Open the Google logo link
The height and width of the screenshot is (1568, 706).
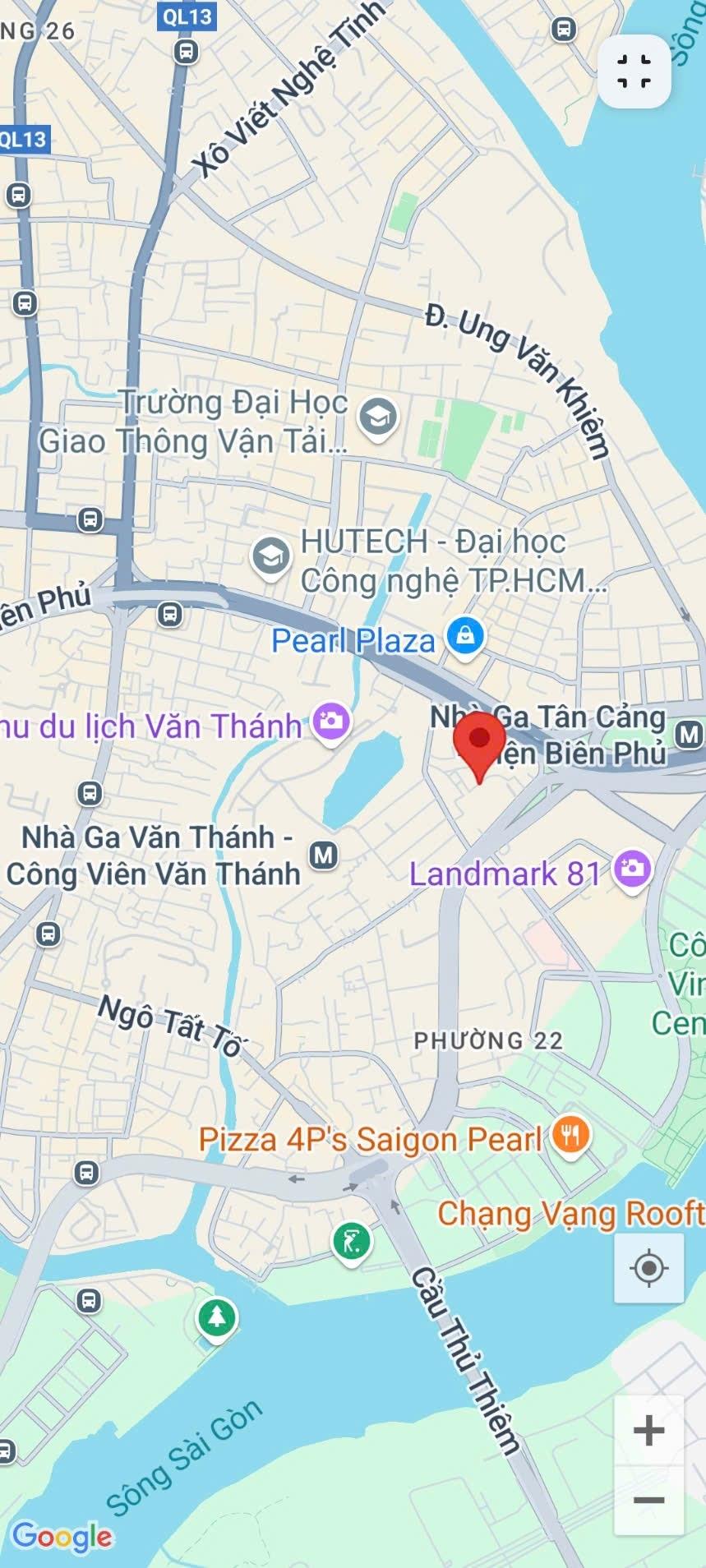[62, 1536]
